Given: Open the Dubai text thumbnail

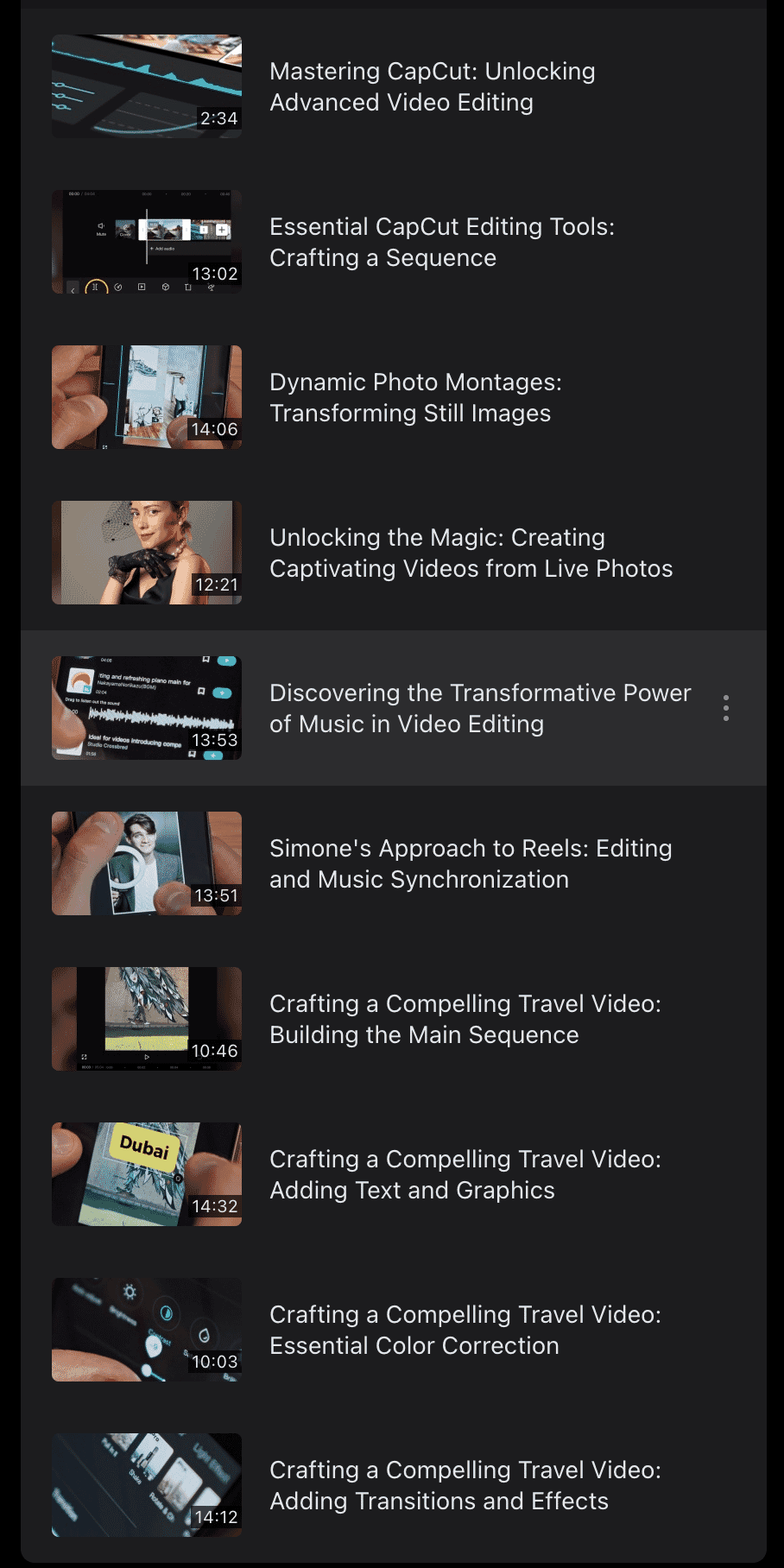Looking at the screenshot, I should [x=146, y=1173].
